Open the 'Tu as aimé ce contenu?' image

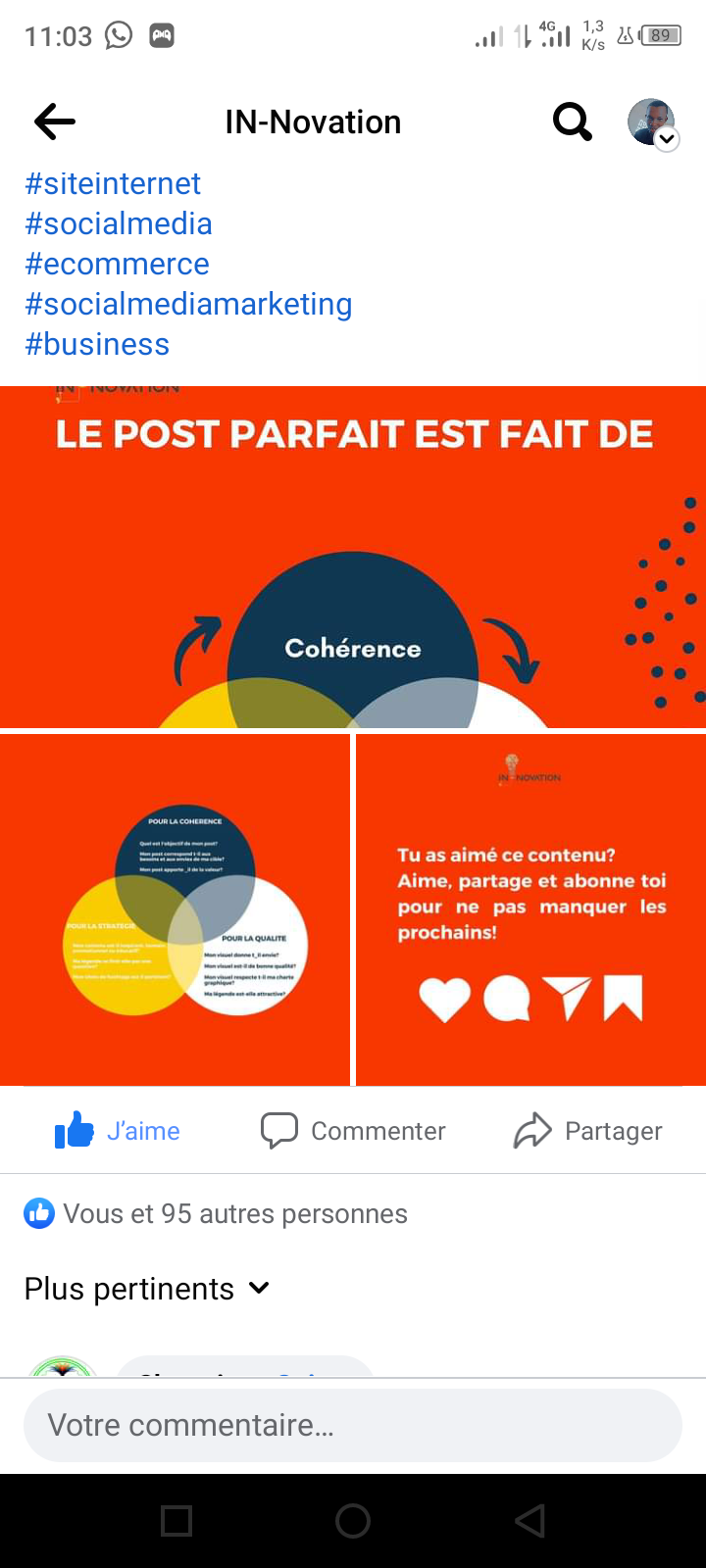click(x=530, y=909)
